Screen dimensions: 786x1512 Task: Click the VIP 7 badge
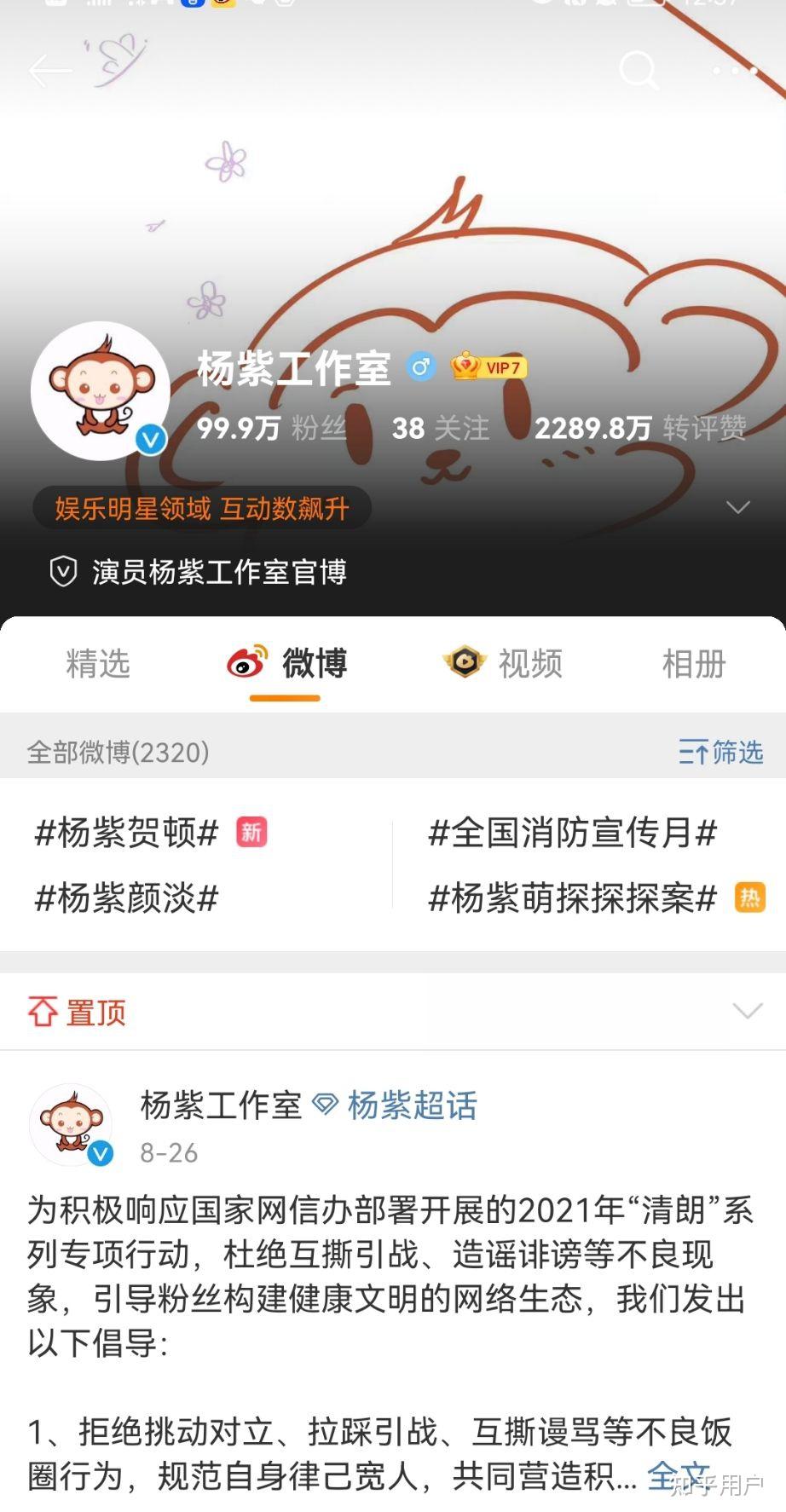(488, 366)
